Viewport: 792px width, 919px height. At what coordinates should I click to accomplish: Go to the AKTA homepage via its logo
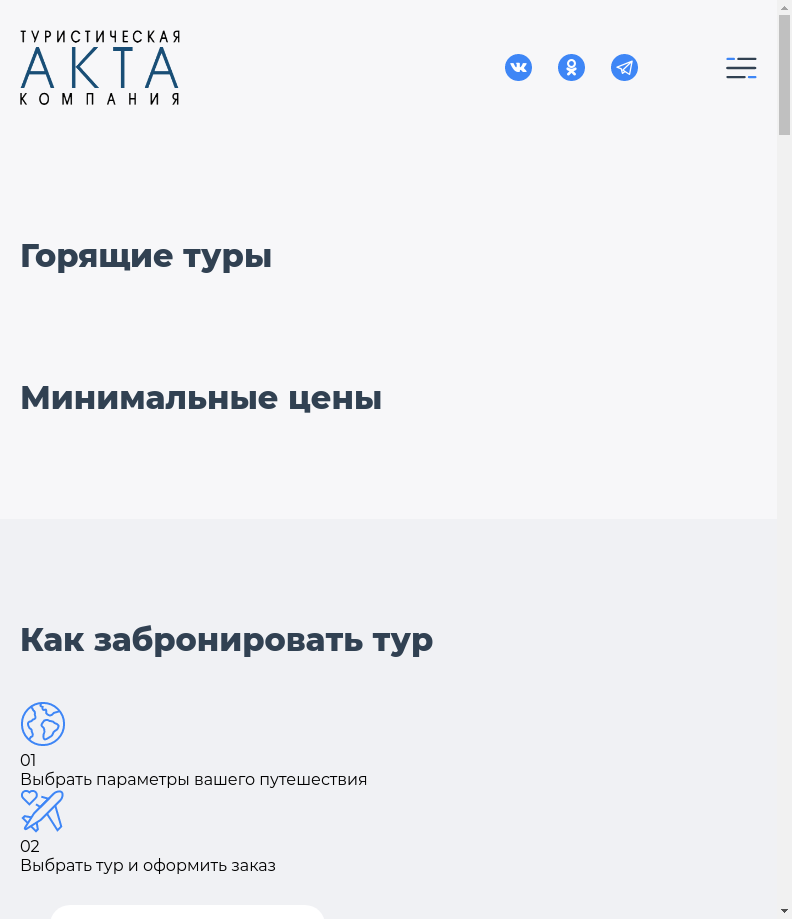pos(100,68)
